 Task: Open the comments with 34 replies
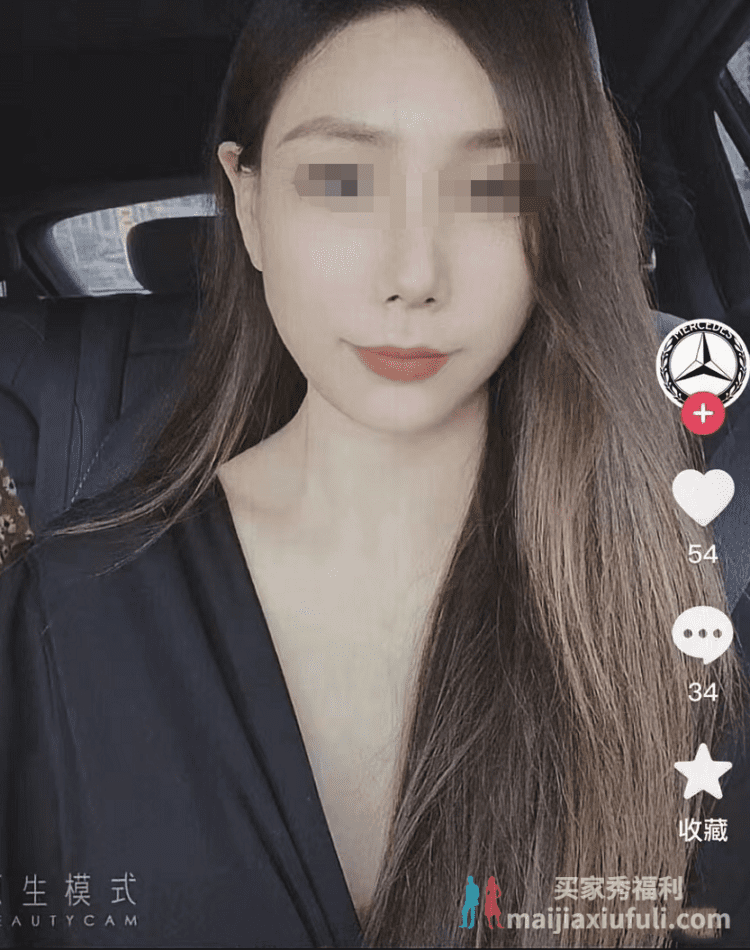(x=703, y=636)
